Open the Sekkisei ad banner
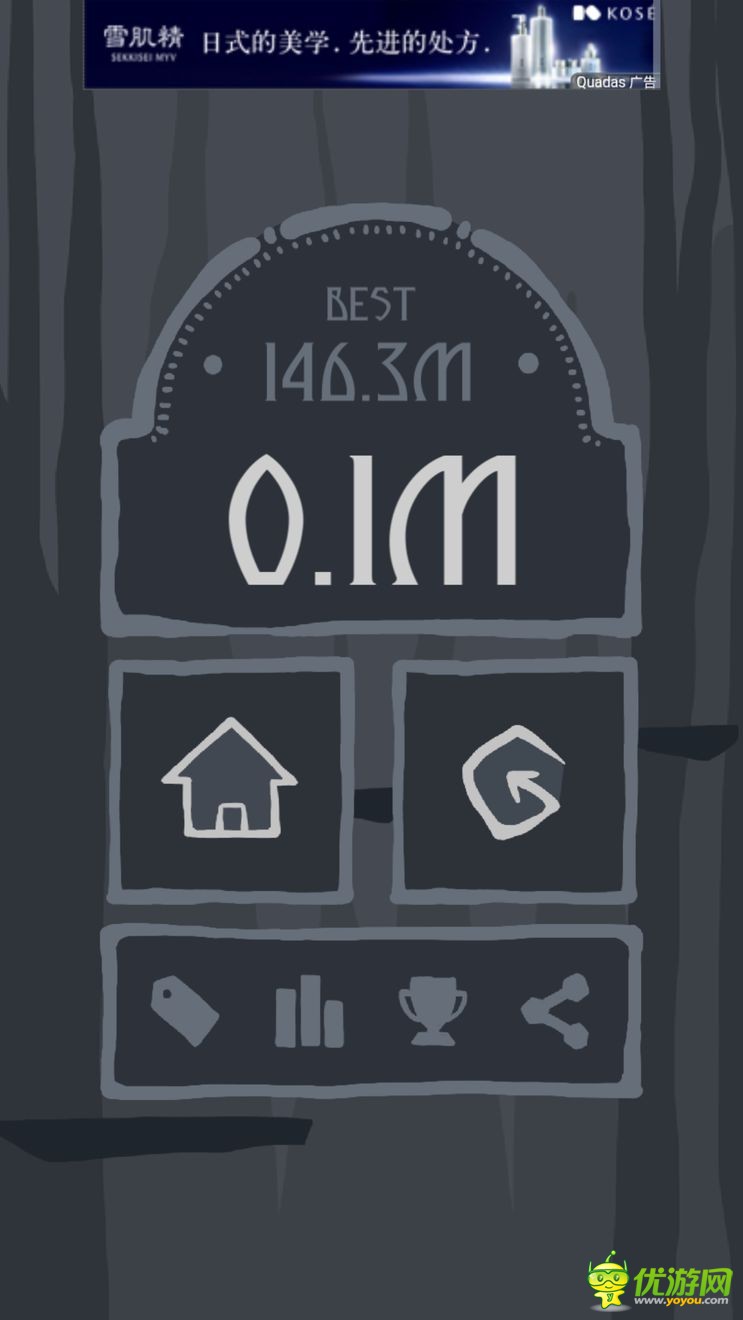743x1320 pixels. (x=370, y=44)
